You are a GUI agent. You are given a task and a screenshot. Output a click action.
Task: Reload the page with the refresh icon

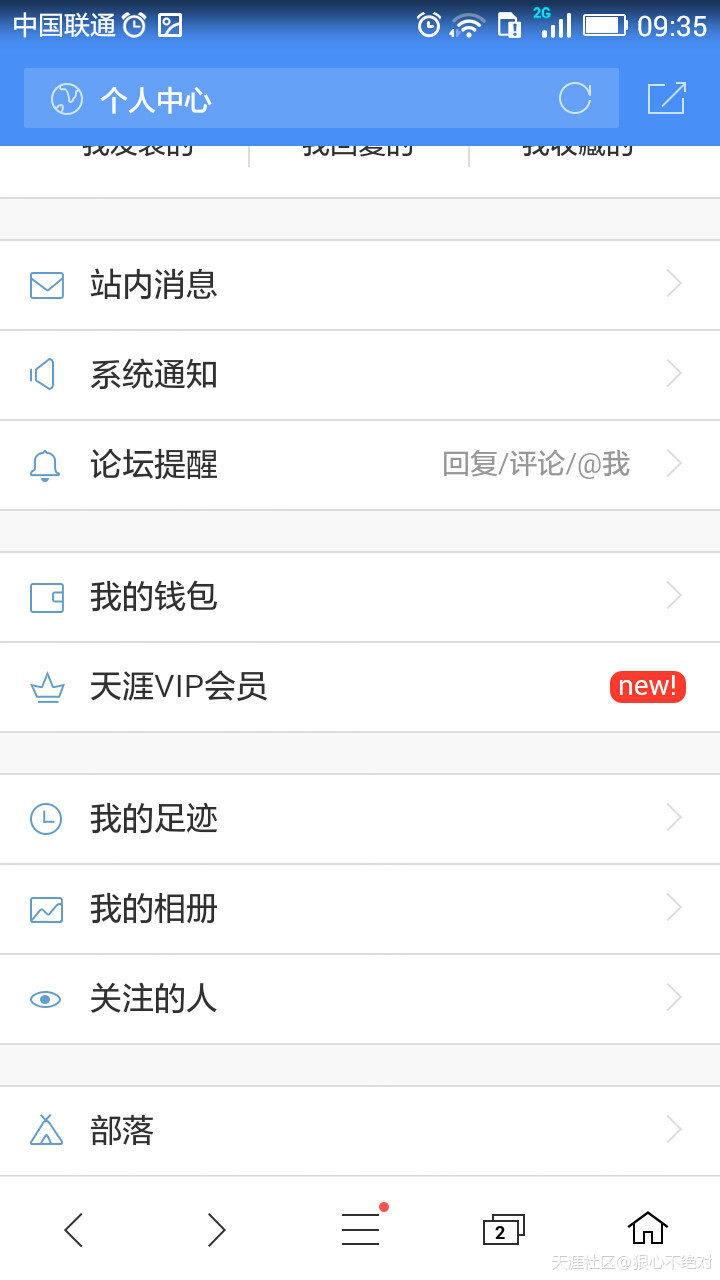(x=575, y=98)
